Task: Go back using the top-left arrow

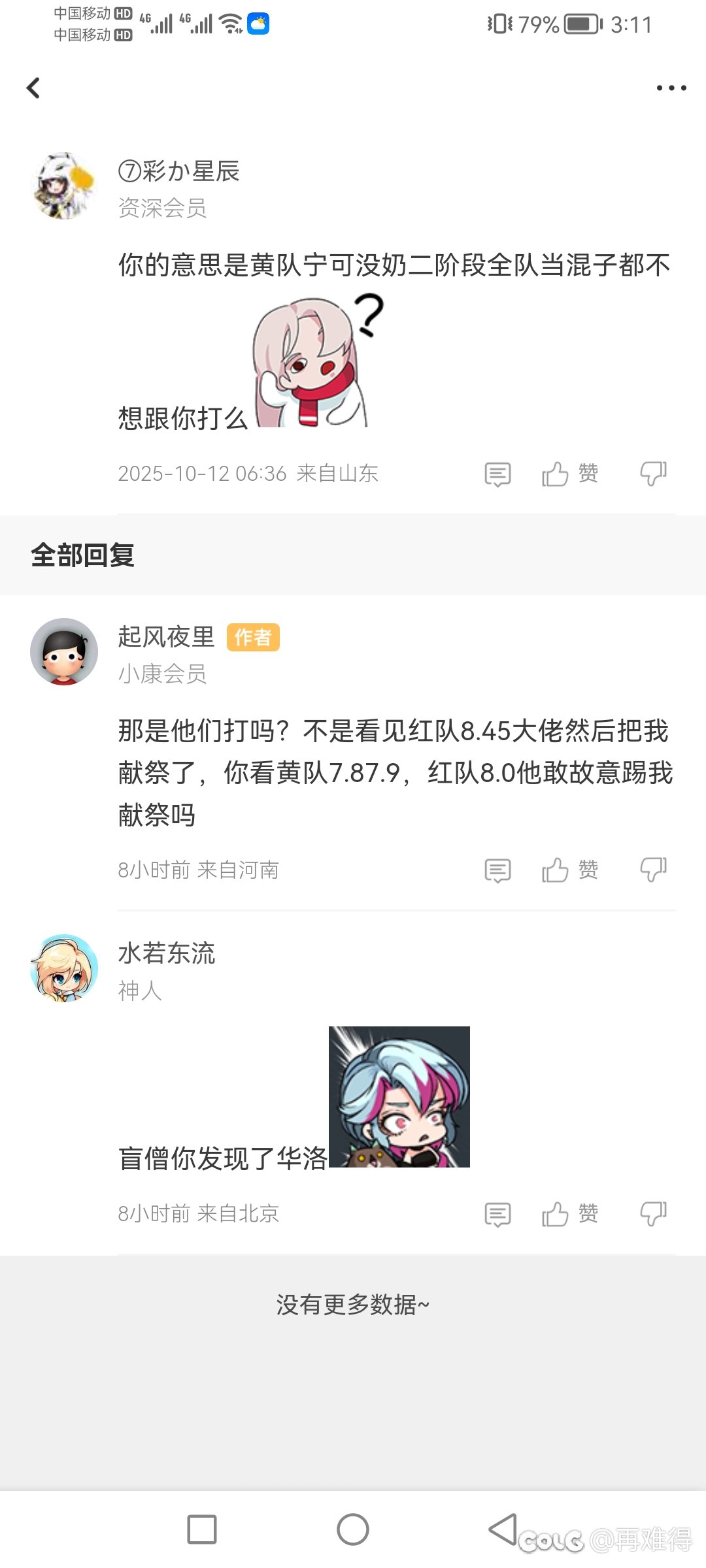Action: coord(33,88)
